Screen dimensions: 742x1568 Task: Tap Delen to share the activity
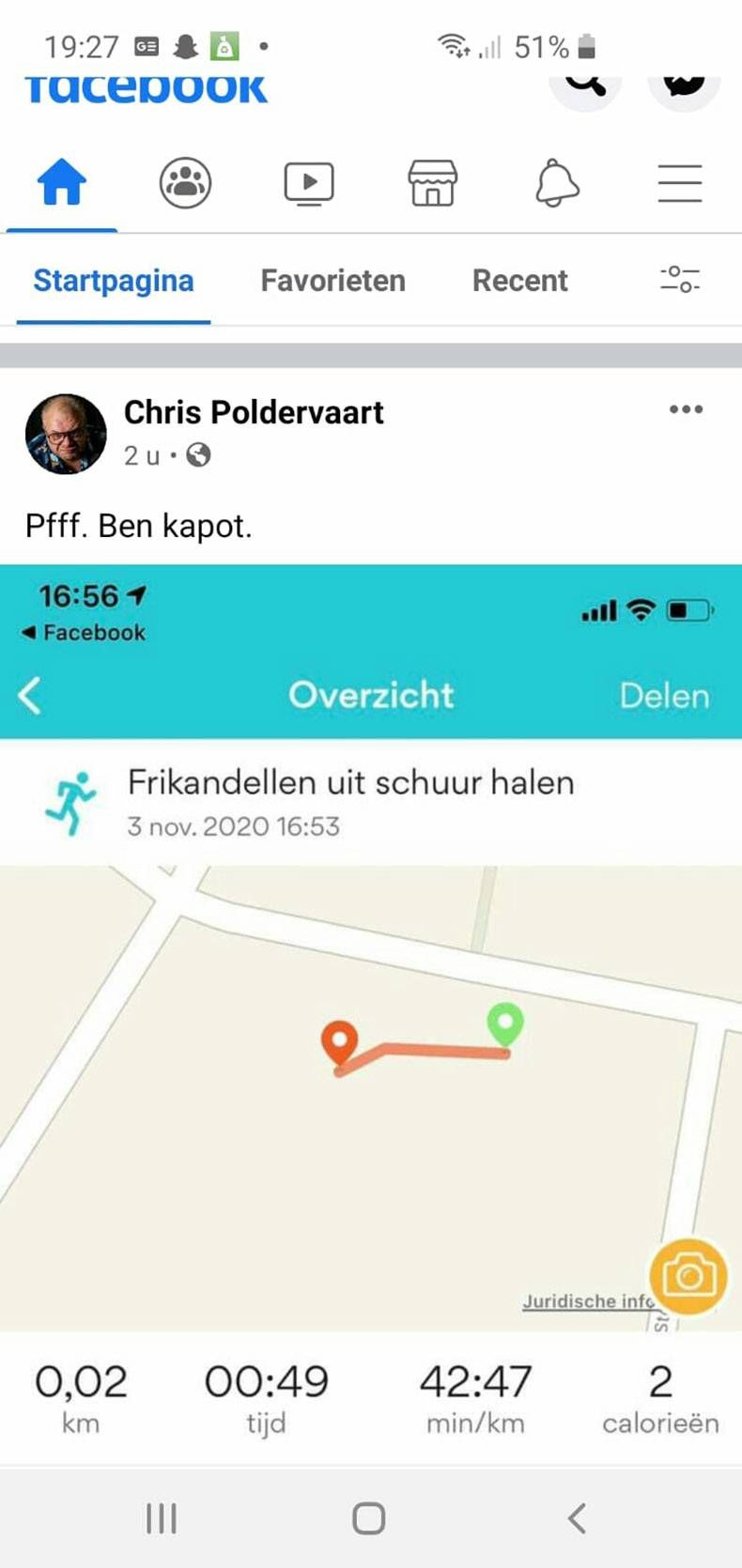tap(663, 696)
